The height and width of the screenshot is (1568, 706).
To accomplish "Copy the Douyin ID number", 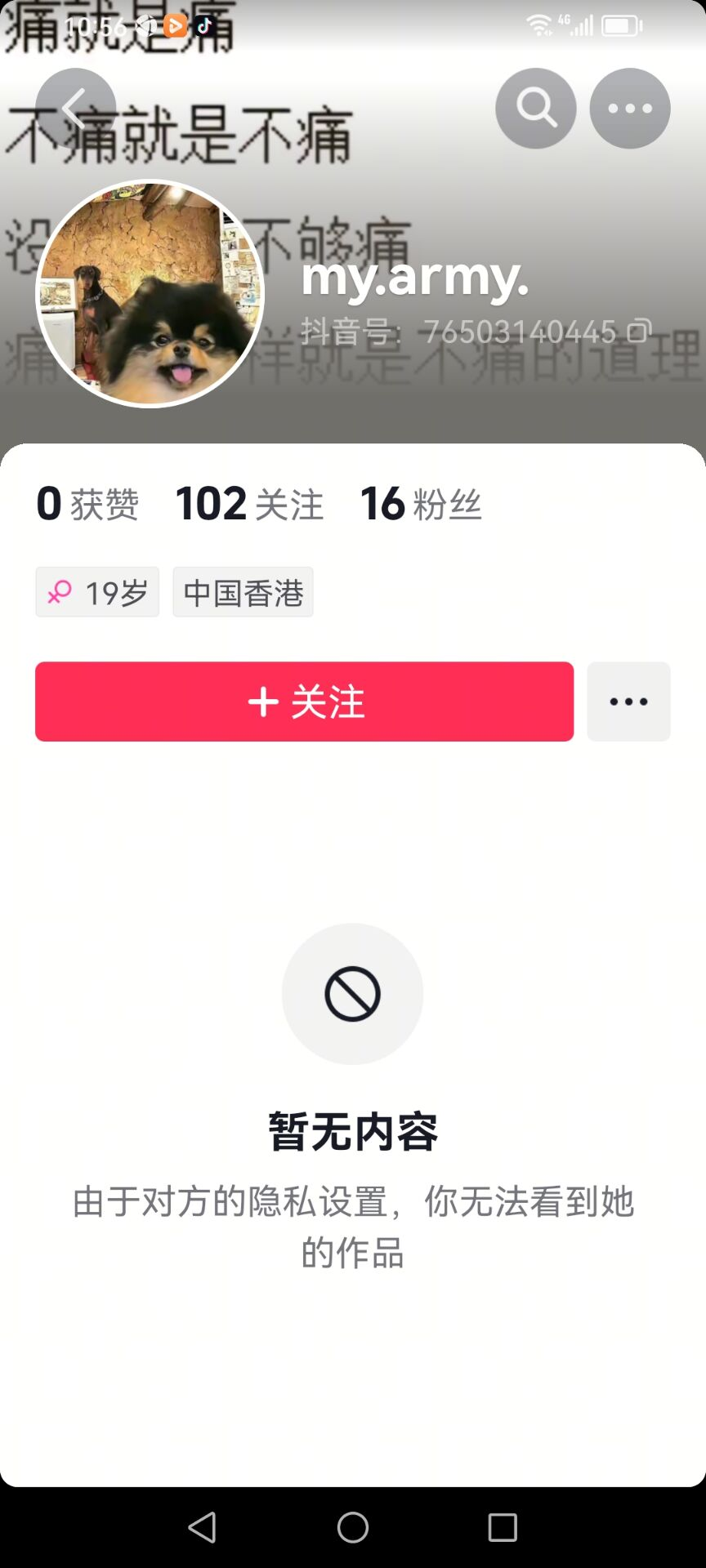I will coord(640,331).
